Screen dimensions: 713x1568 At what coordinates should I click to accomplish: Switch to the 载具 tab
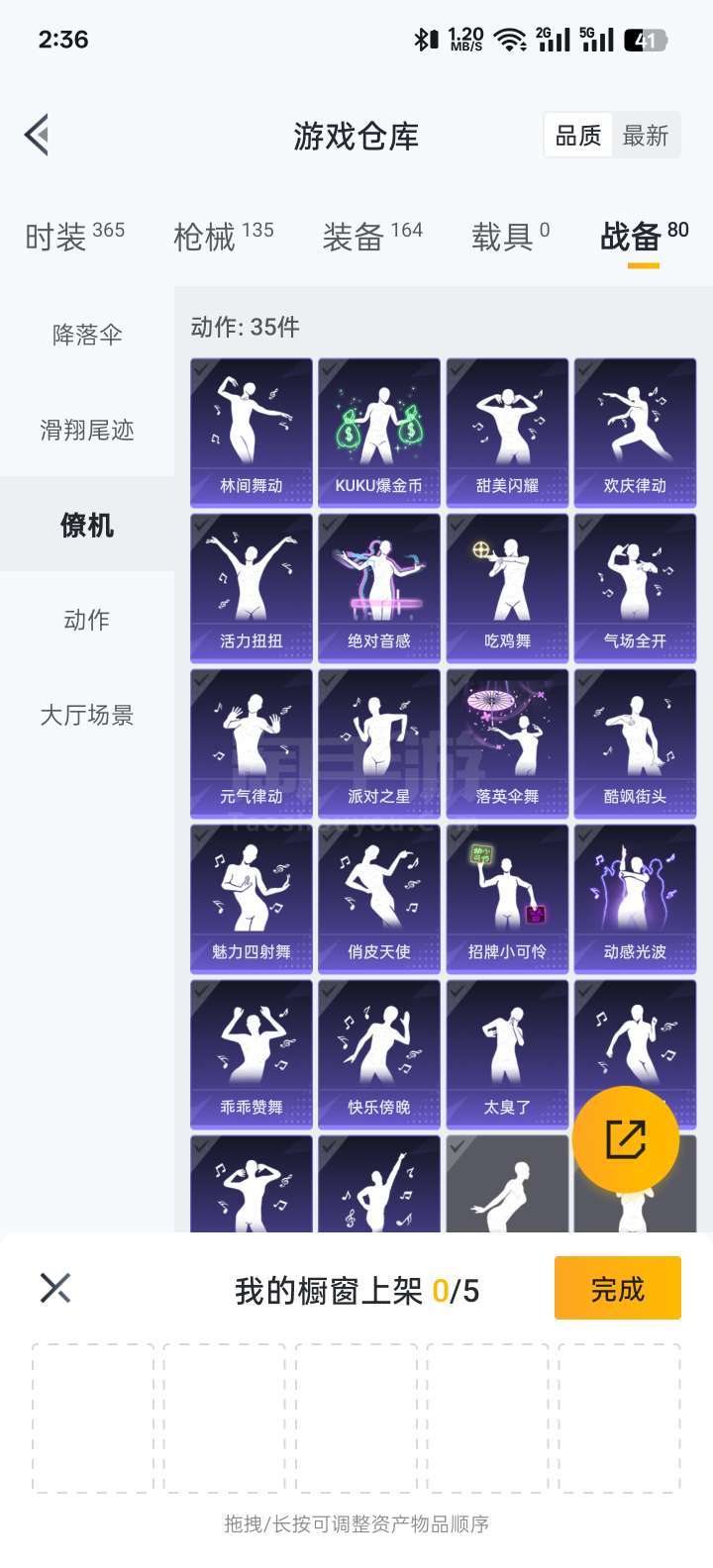tap(510, 237)
